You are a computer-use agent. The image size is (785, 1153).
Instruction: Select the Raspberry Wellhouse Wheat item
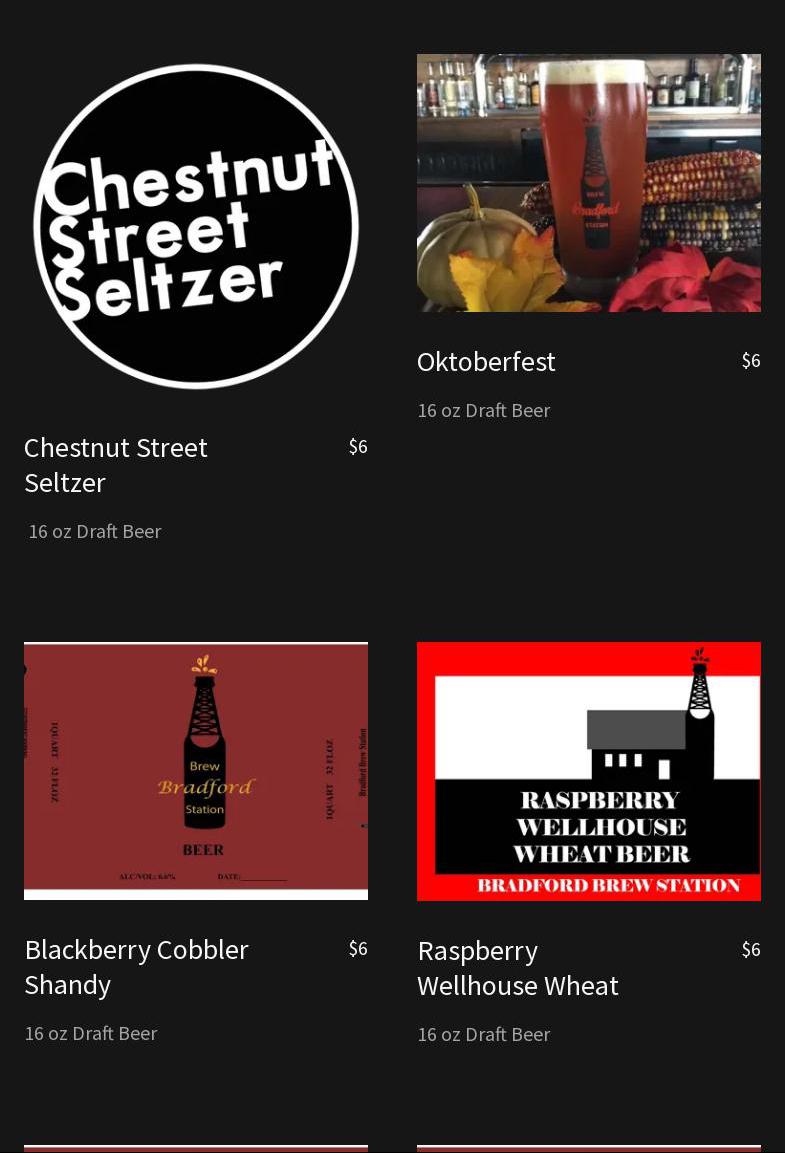point(517,967)
